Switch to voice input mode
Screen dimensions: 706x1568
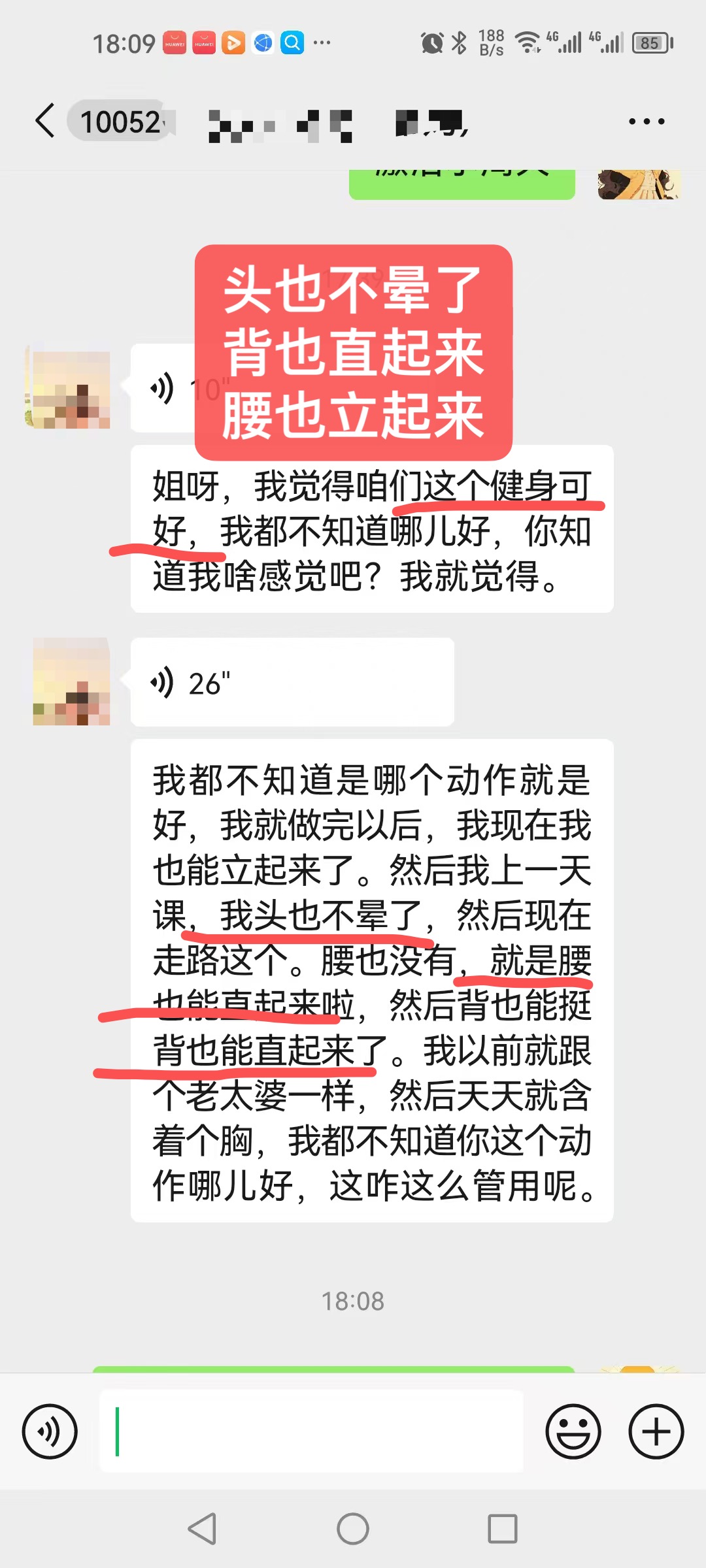[x=50, y=1431]
